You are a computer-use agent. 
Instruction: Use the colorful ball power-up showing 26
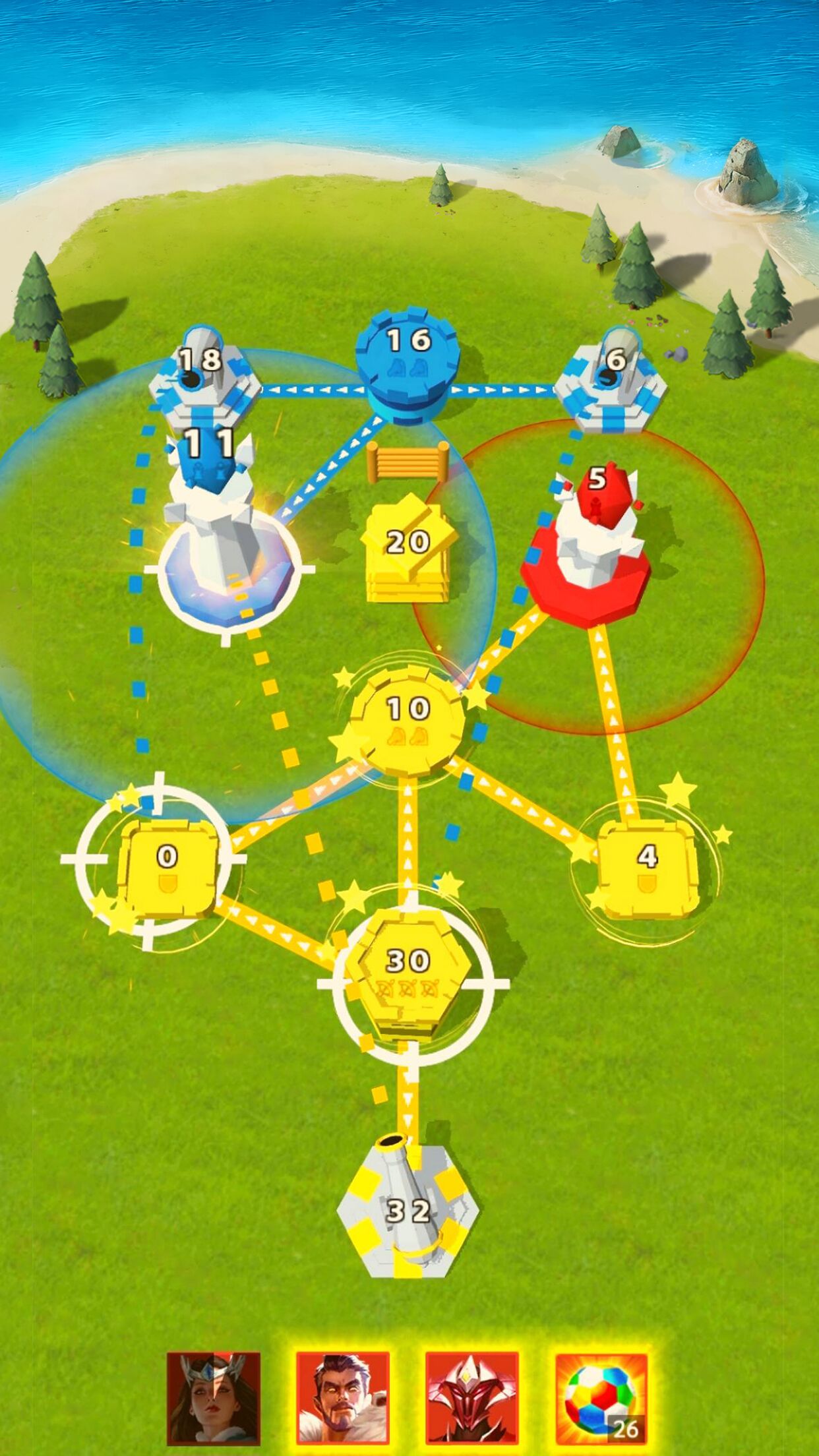(601, 1397)
